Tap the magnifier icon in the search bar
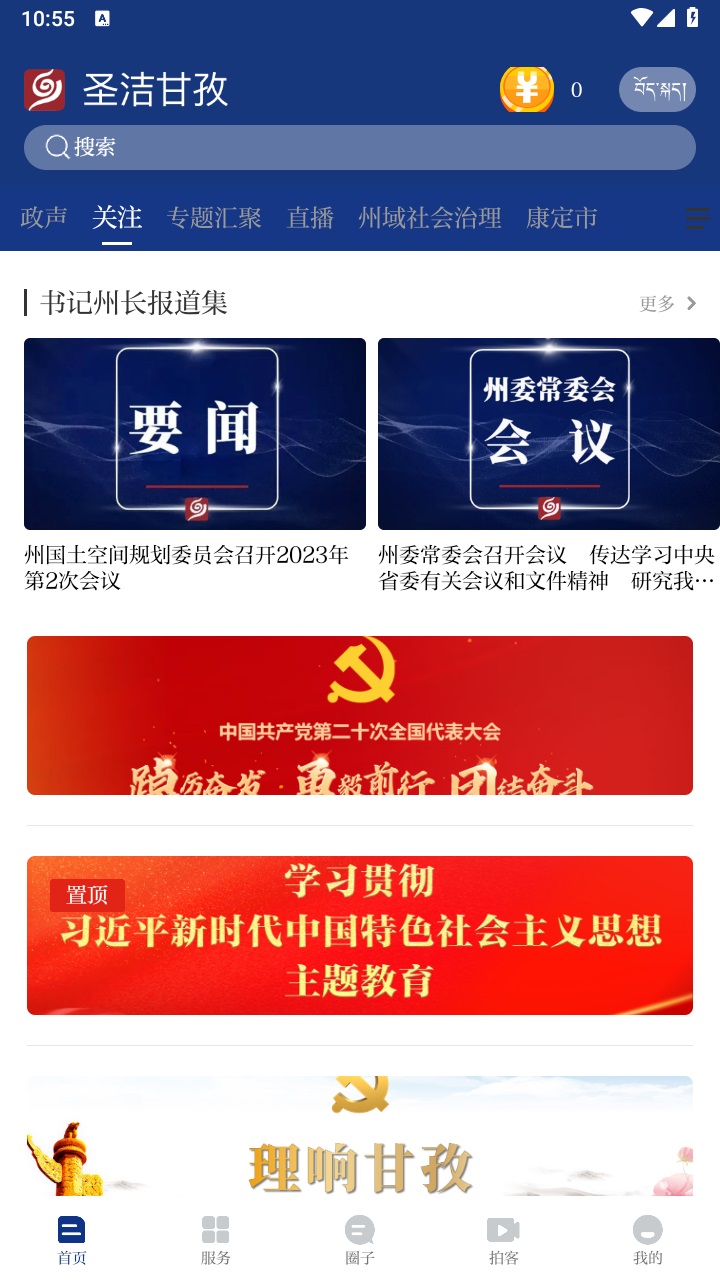Image resolution: width=720 pixels, height=1280 pixels. pos(57,147)
